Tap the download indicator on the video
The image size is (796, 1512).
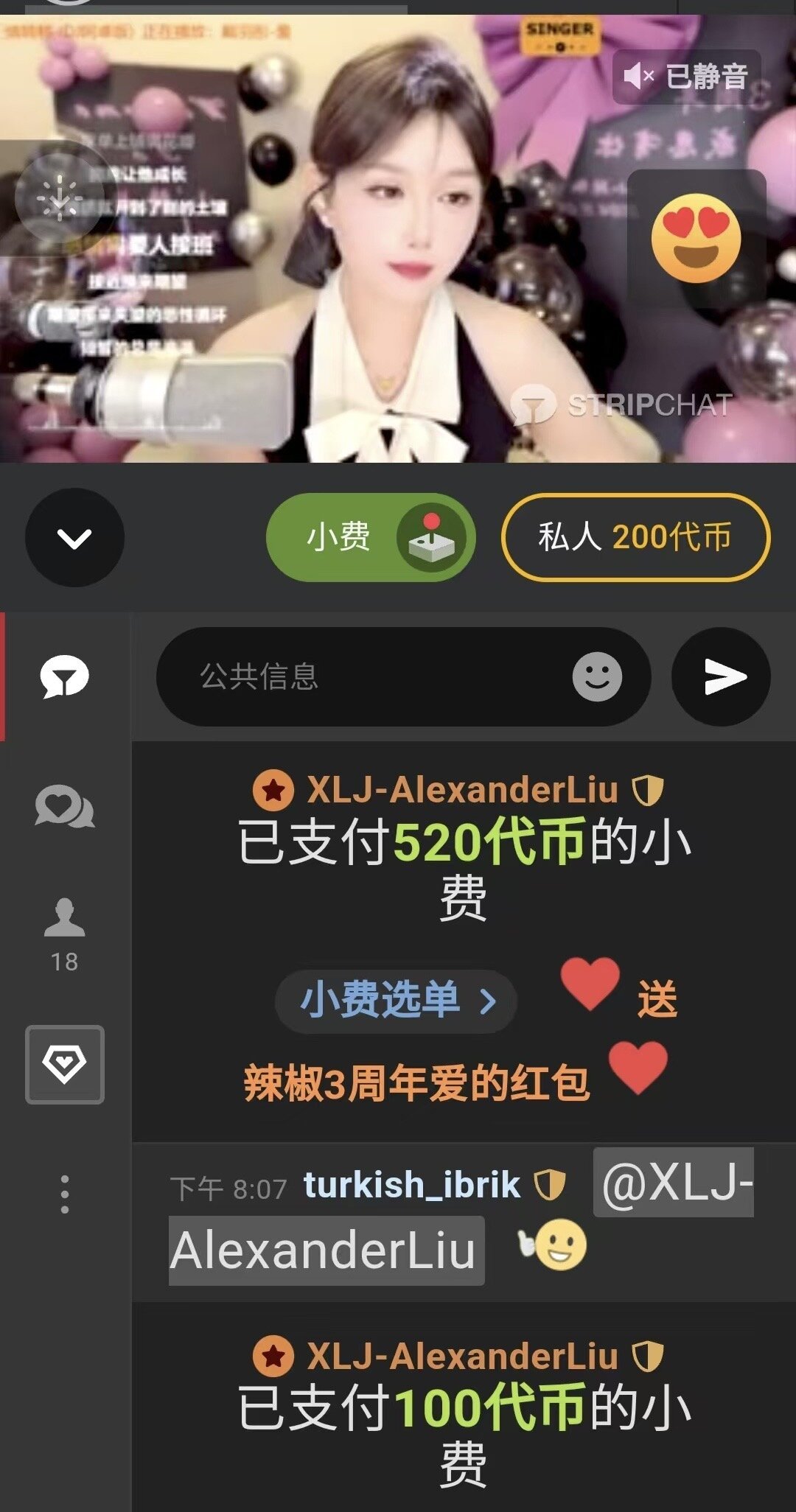tap(59, 199)
